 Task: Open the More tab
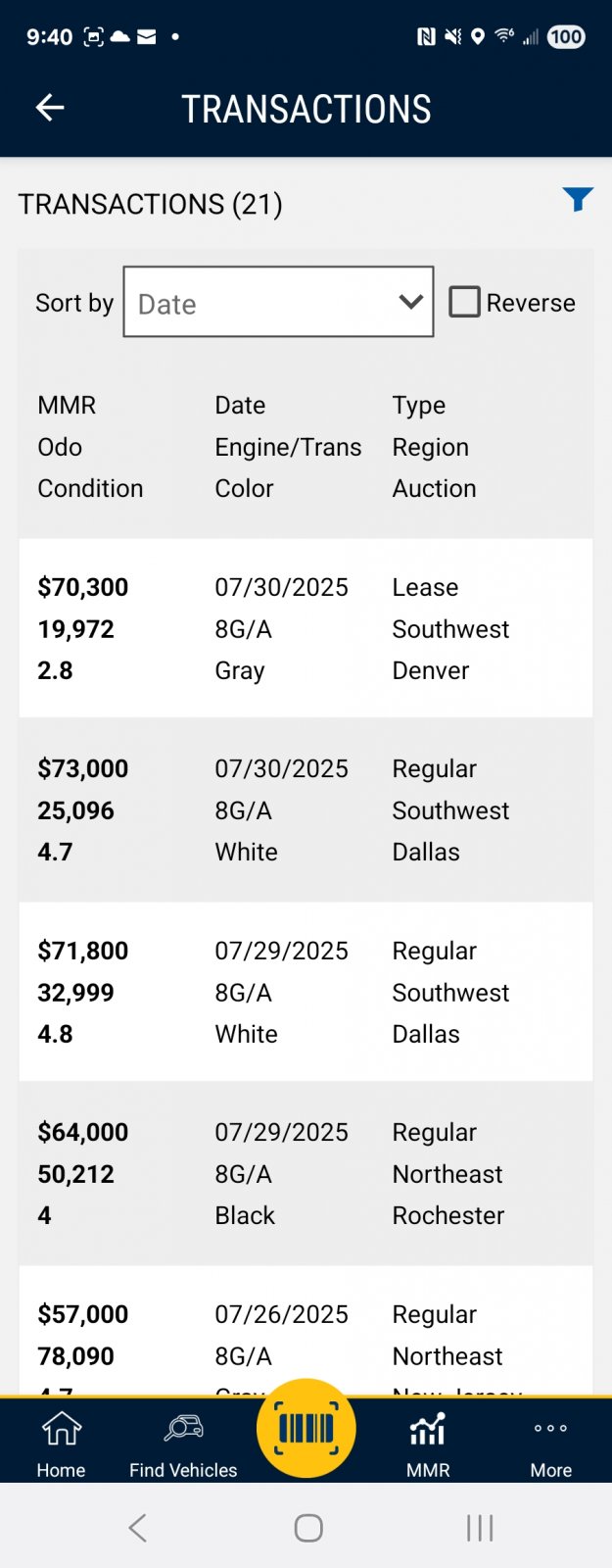tap(551, 1443)
